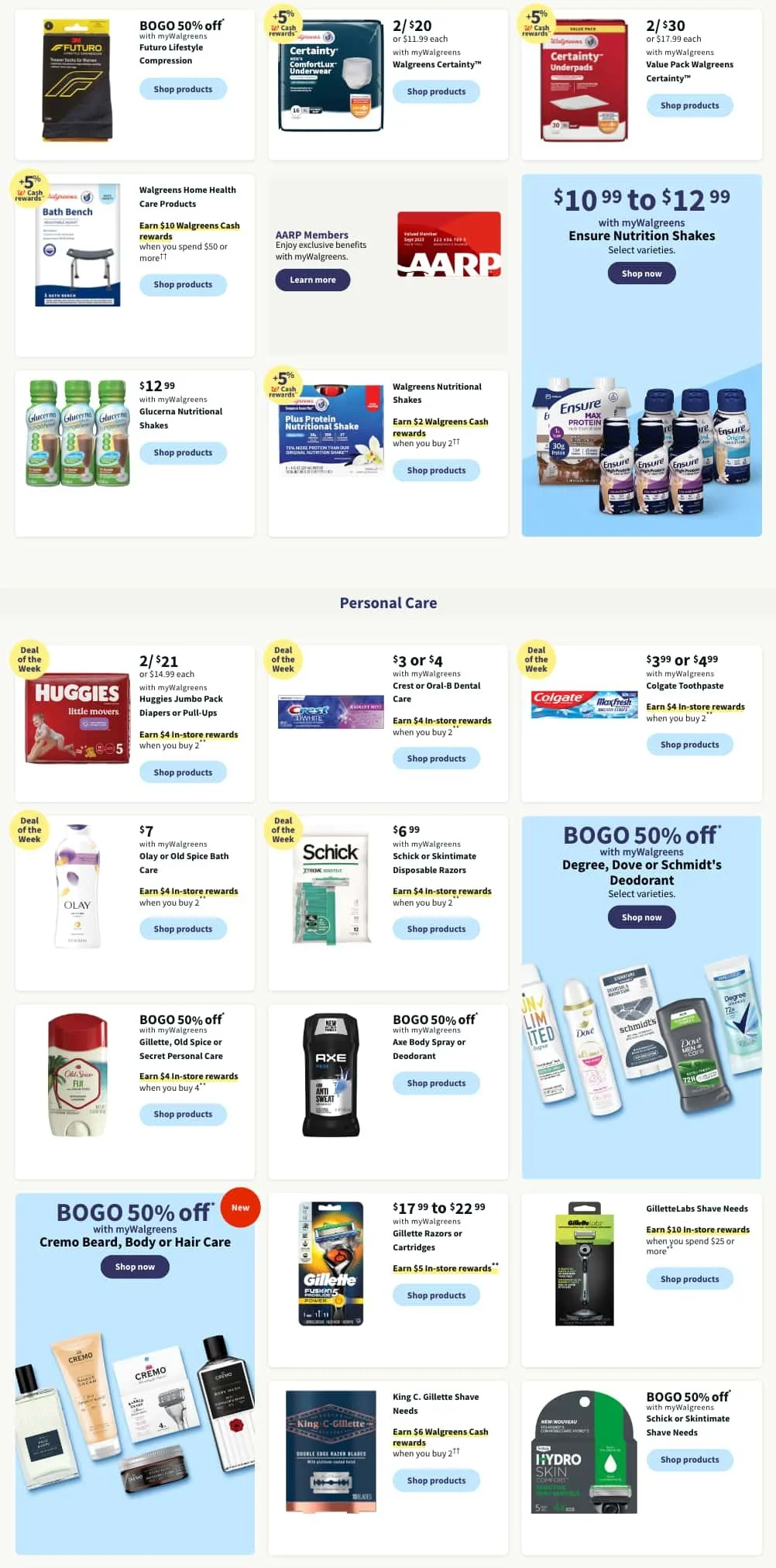Shop now for Ensure Nutrition Shakes
Viewport: 776px width, 1568px height.
641,273
